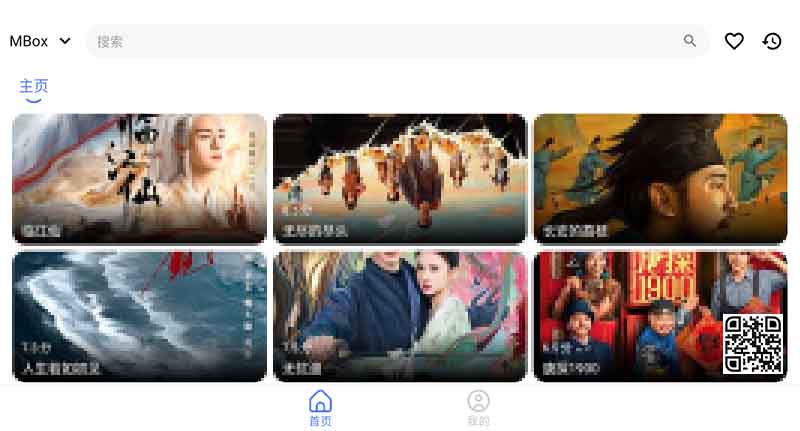Select the 主页 top tab
This screenshot has height=431, width=800.
(x=34, y=87)
